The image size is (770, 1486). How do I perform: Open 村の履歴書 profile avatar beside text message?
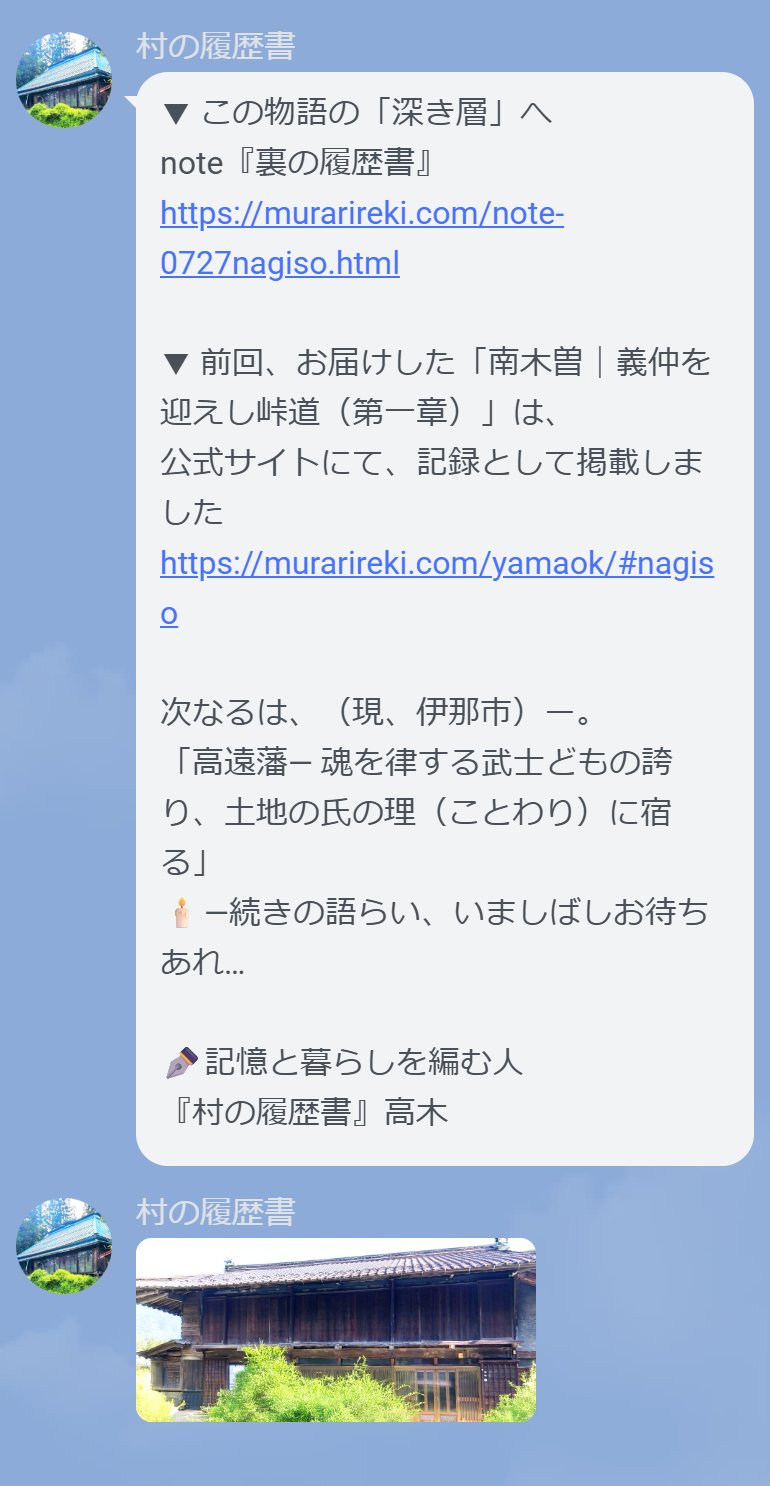tap(64, 80)
